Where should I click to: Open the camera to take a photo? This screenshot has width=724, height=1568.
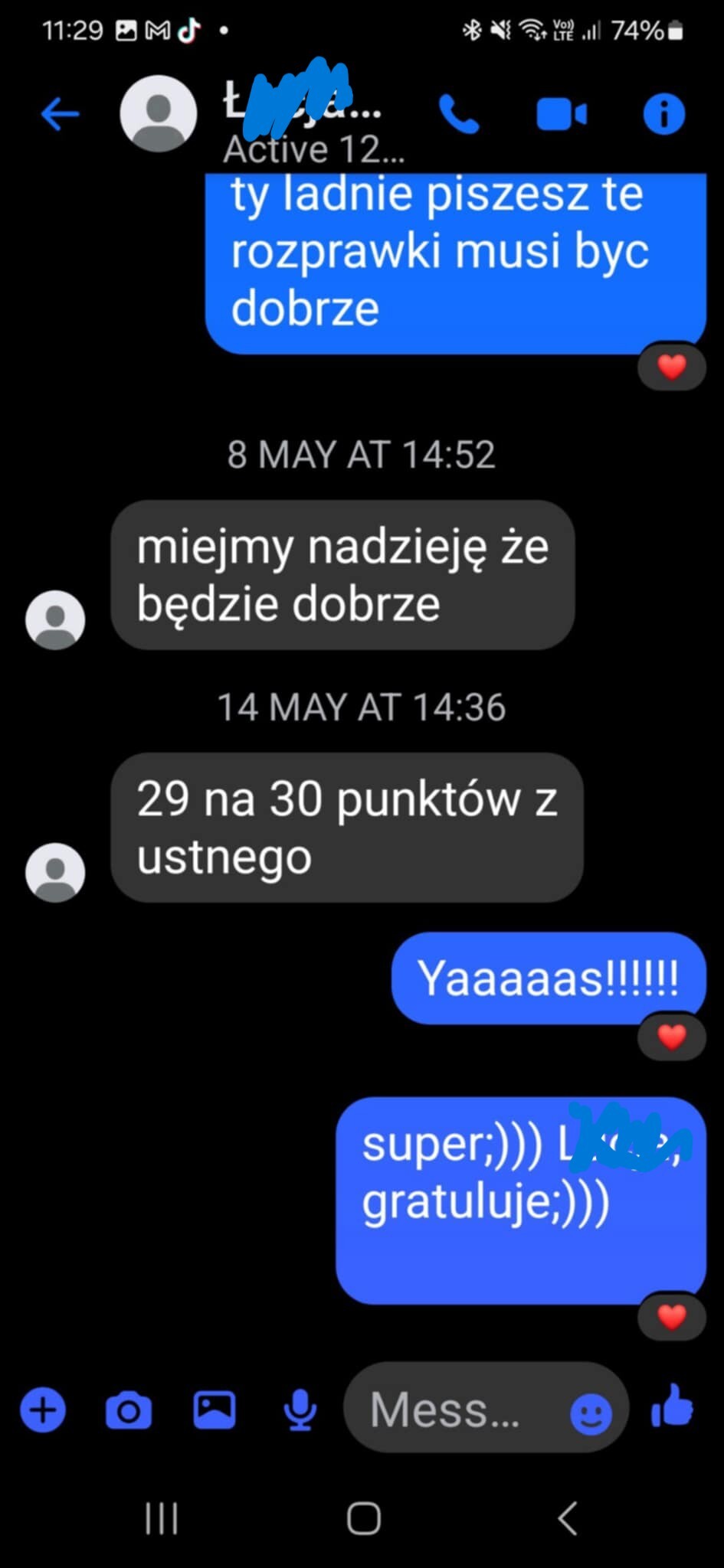tap(129, 1410)
